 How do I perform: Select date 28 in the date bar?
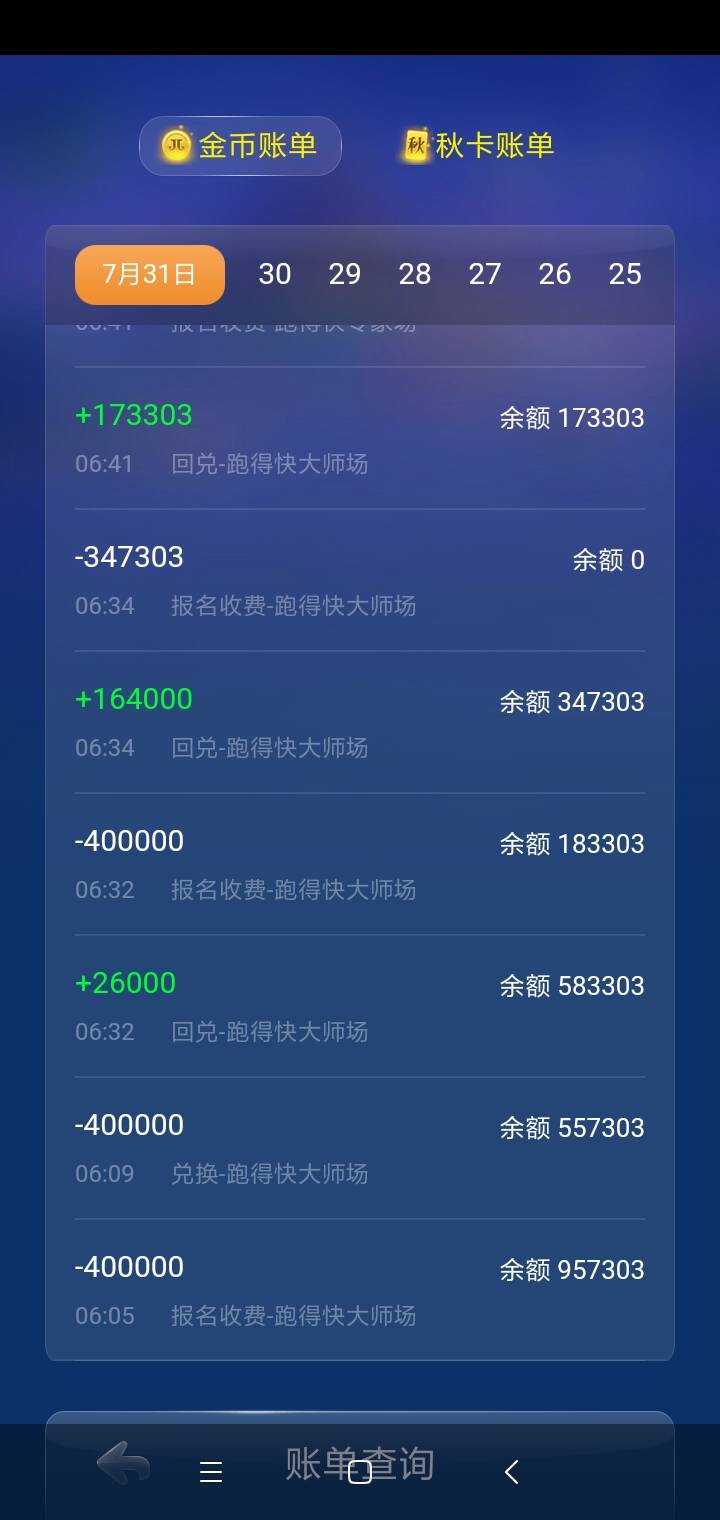tap(415, 274)
